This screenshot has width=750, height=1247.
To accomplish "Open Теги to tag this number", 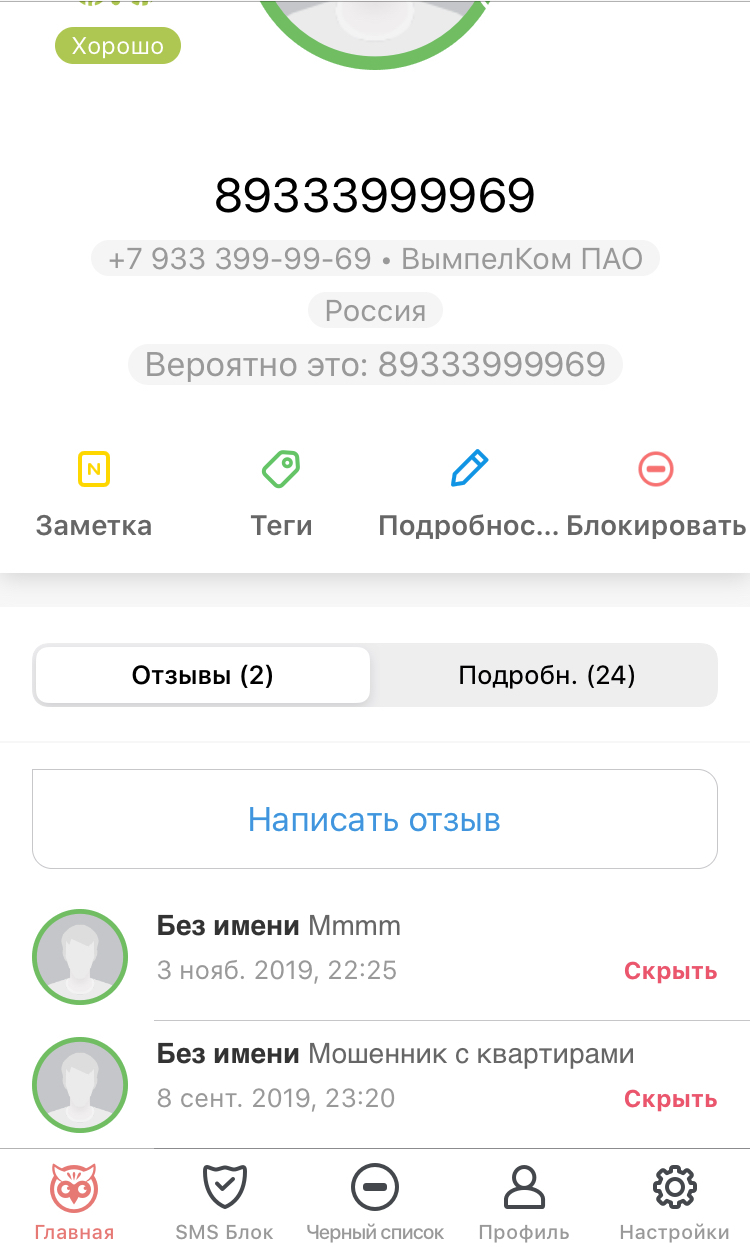I will click(x=281, y=494).
